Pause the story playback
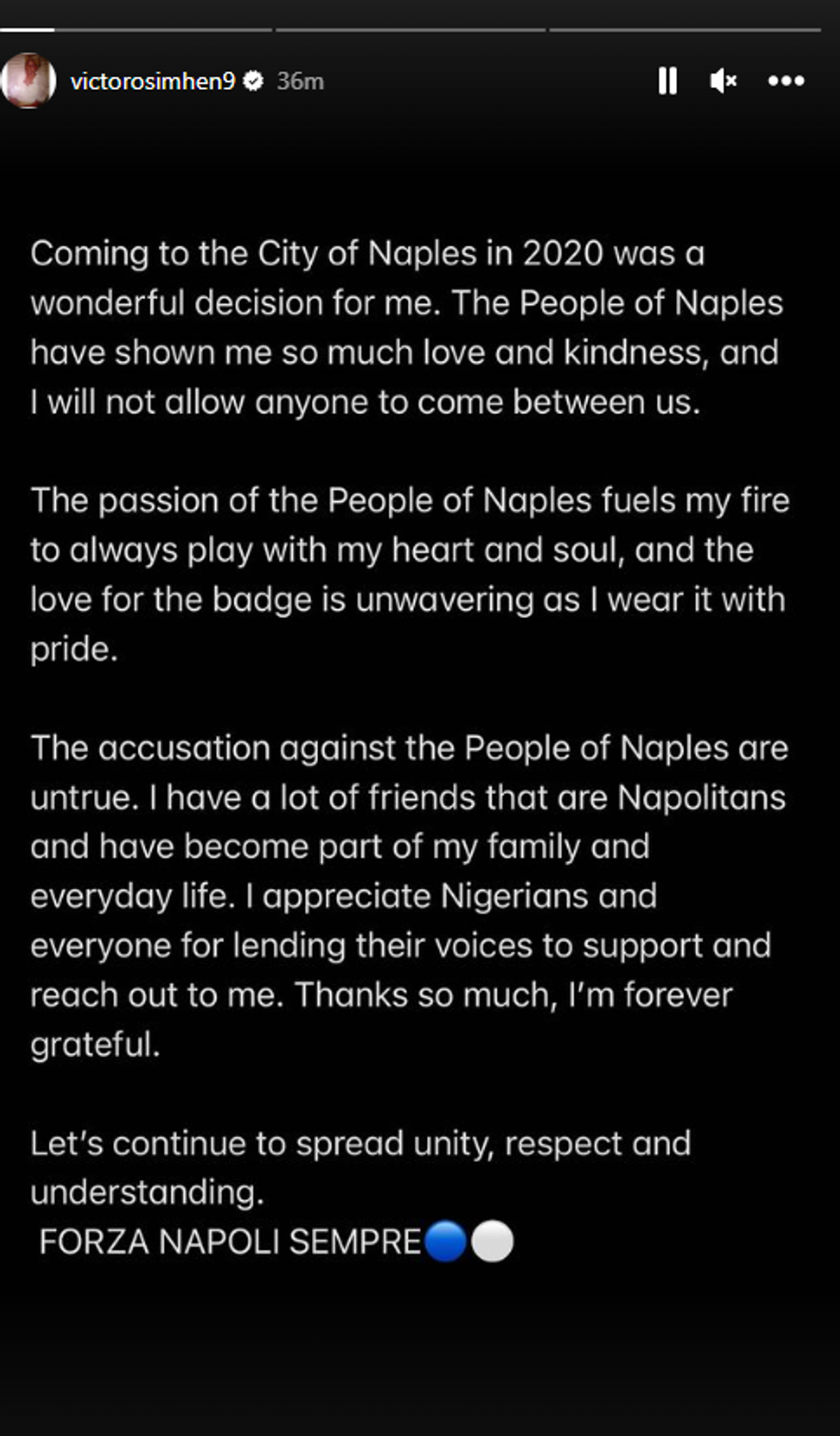Viewport: 840px width, 1436px height. [x=668, y=81]
